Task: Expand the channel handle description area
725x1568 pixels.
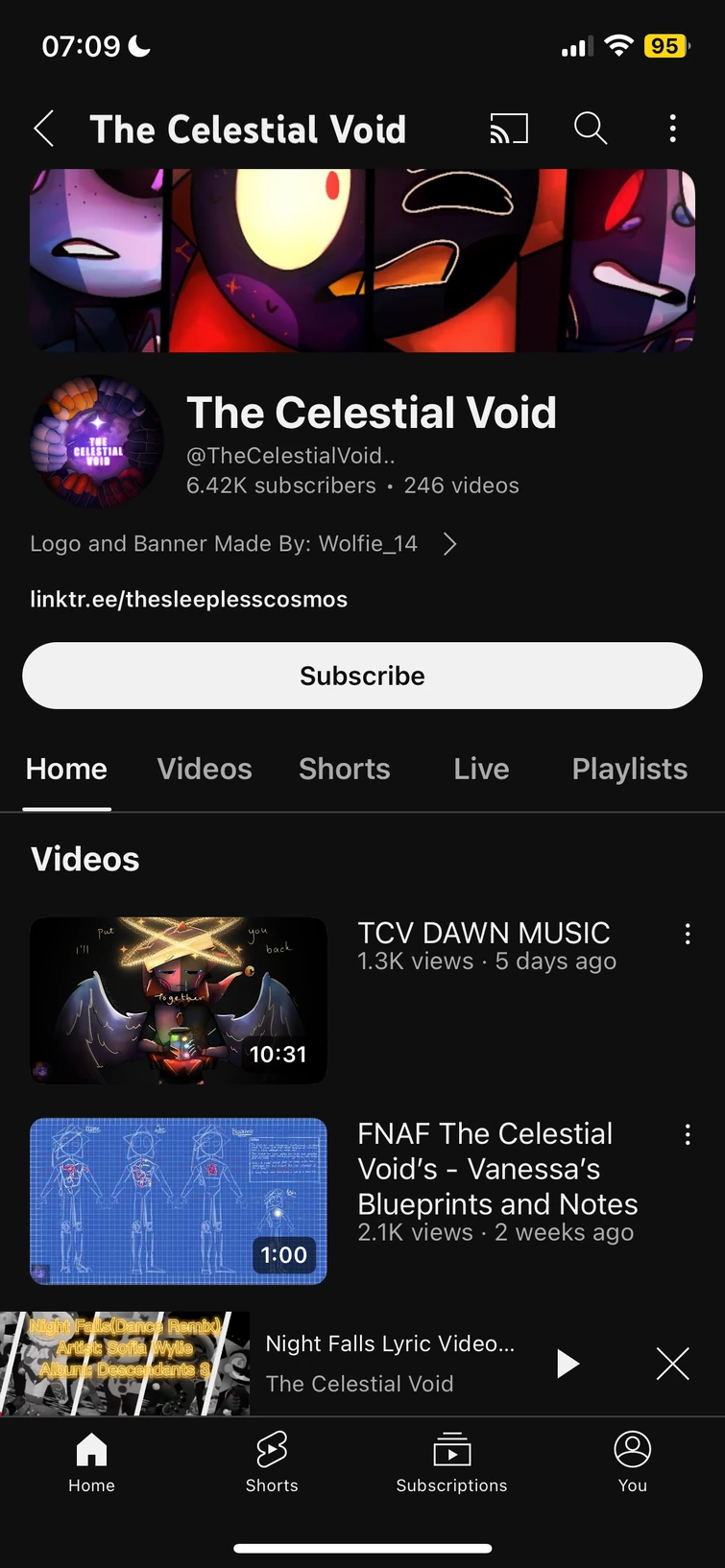Action: [x=290, y=455]
